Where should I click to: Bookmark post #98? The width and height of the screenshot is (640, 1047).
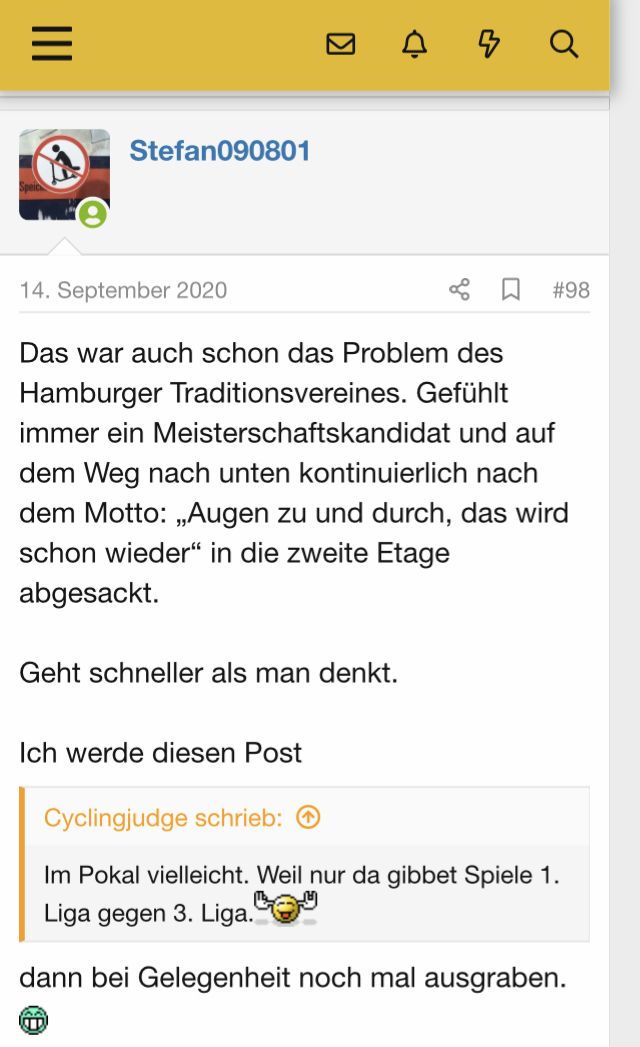pos(511,290)
